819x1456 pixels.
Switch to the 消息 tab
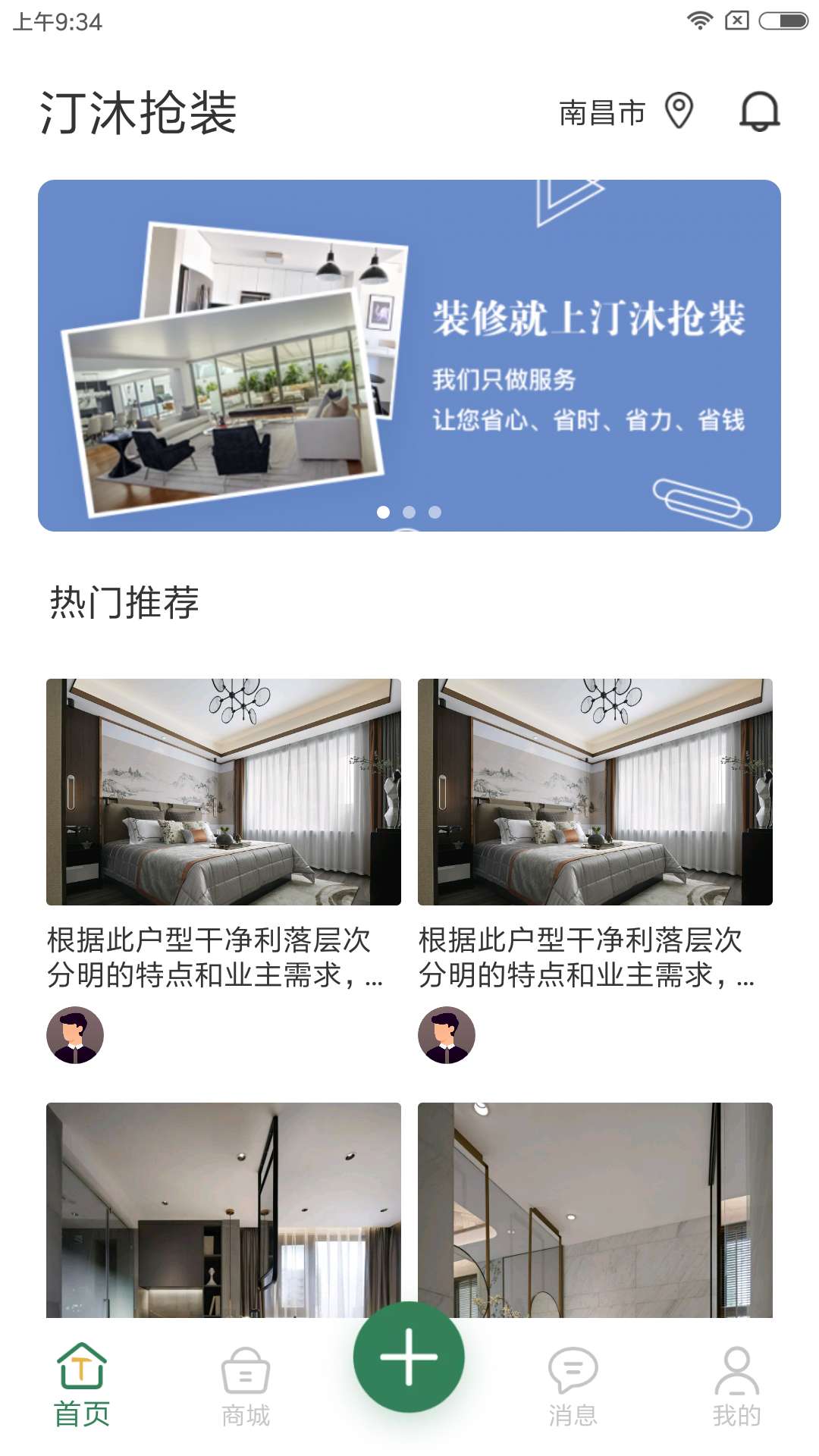click(573, 1386)
